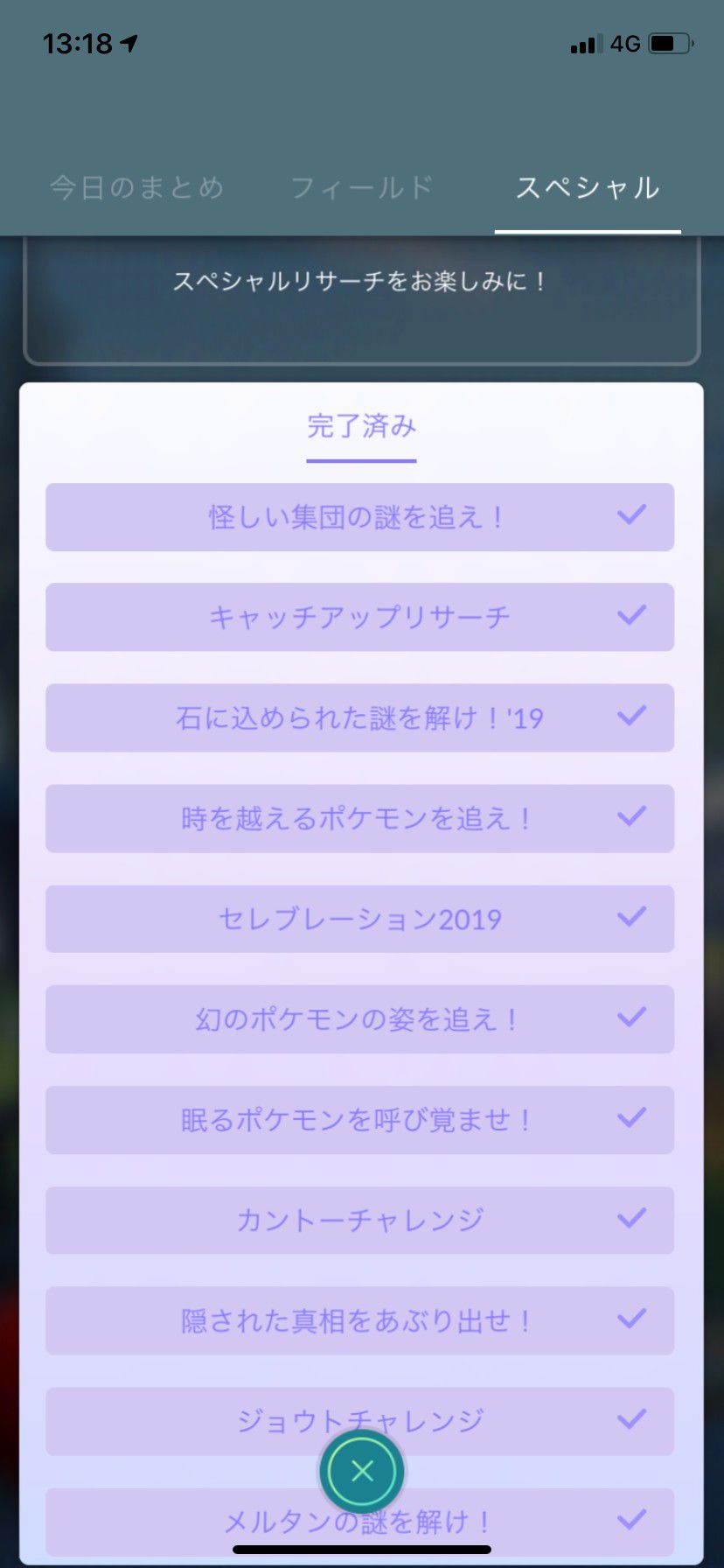Open カントーチャレンジ research
Screen dimensions: 724x1568
pyautogui.click(x=359, y=1221)
